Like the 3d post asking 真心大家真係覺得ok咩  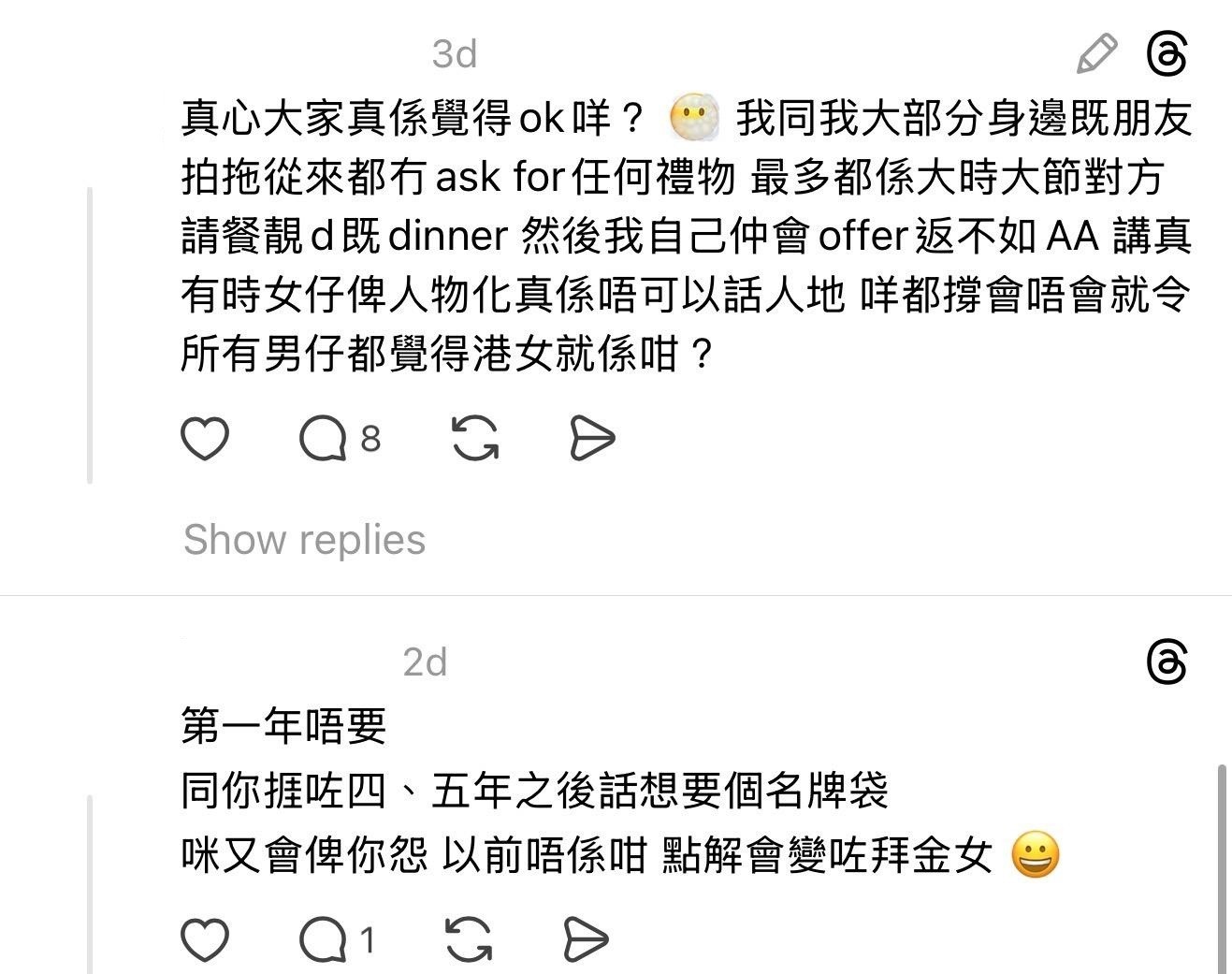[204, 439]
